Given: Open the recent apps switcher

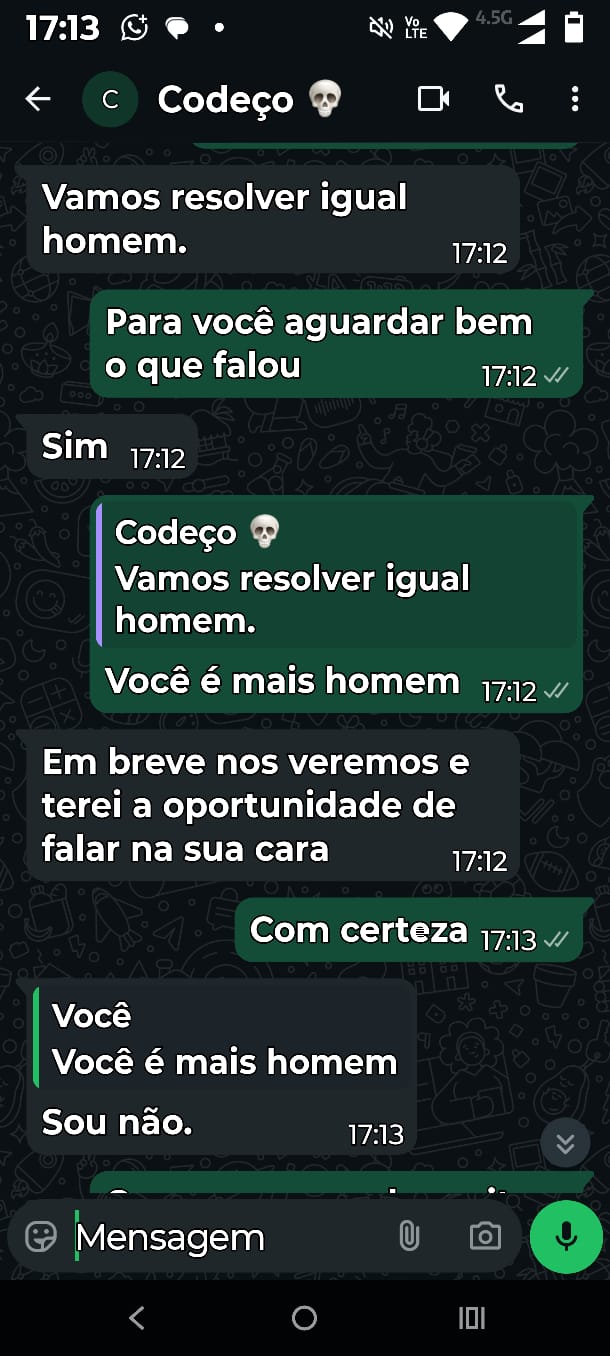Looking at the screenshot, I should point(471,1318).
